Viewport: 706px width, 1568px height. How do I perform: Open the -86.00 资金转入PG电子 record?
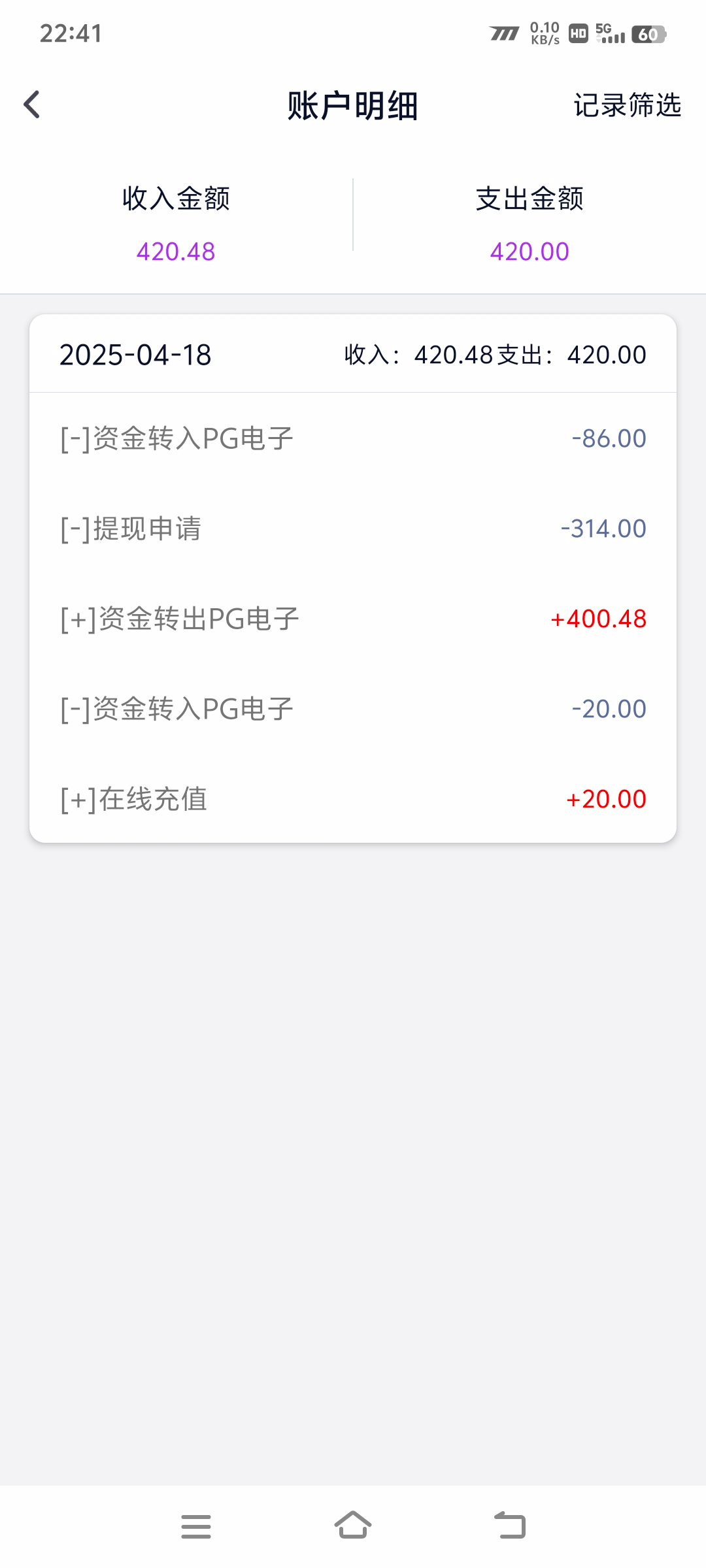(x=353, y=438)
